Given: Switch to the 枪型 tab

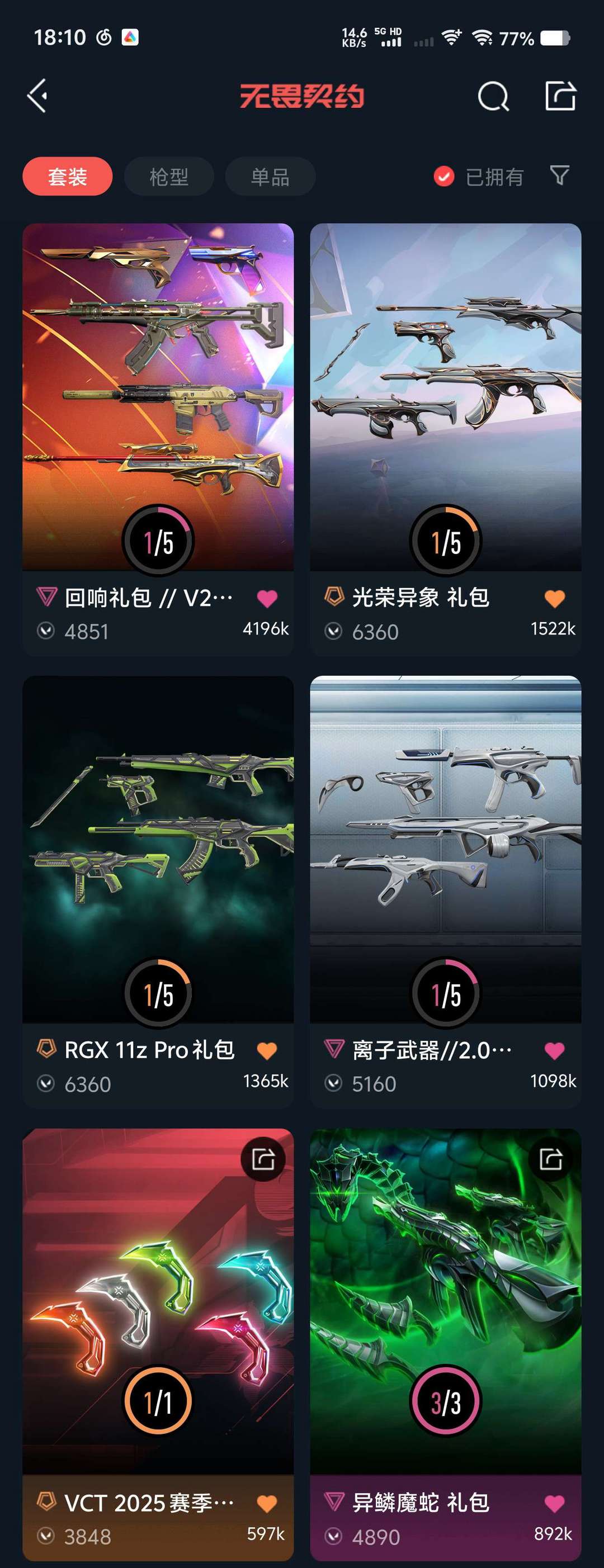Looking at the screenshot, I should point(169,177).
